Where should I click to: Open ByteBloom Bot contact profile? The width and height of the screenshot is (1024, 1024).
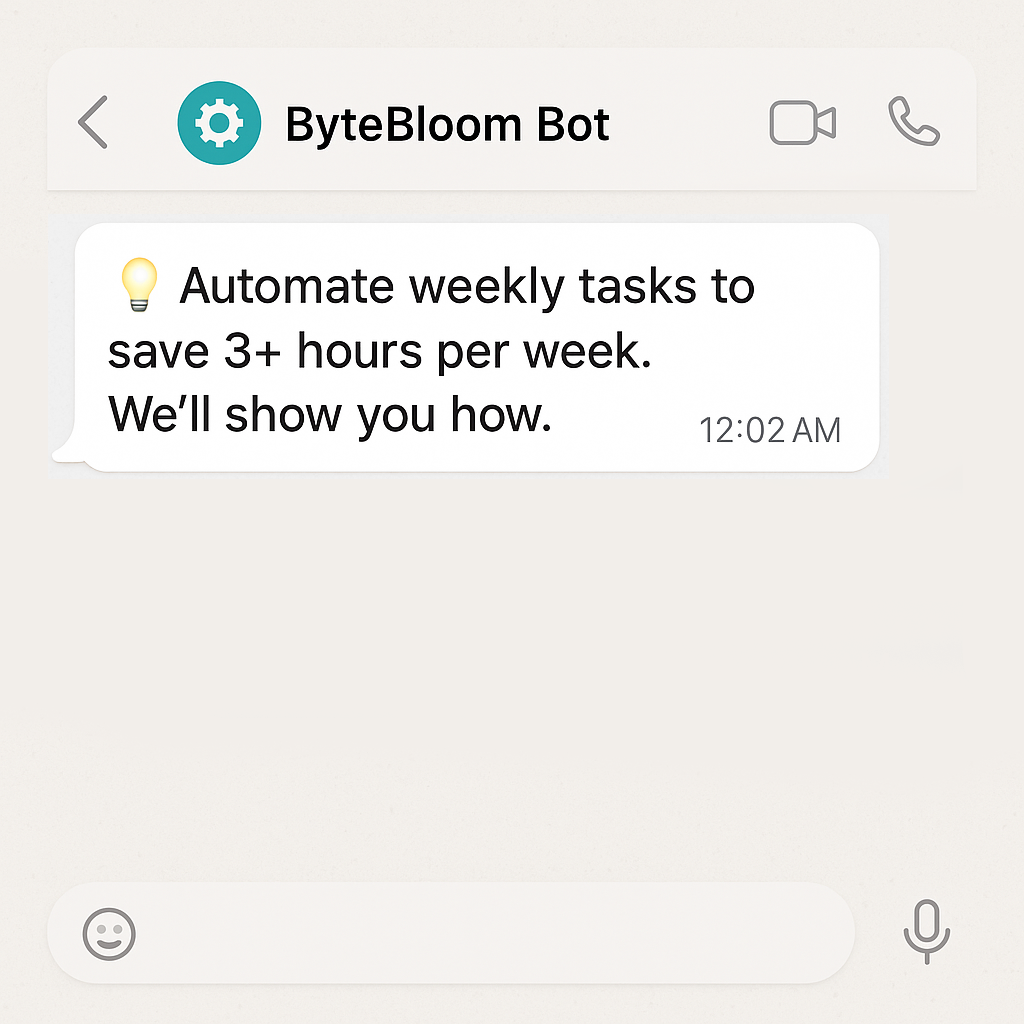(446, 125)
